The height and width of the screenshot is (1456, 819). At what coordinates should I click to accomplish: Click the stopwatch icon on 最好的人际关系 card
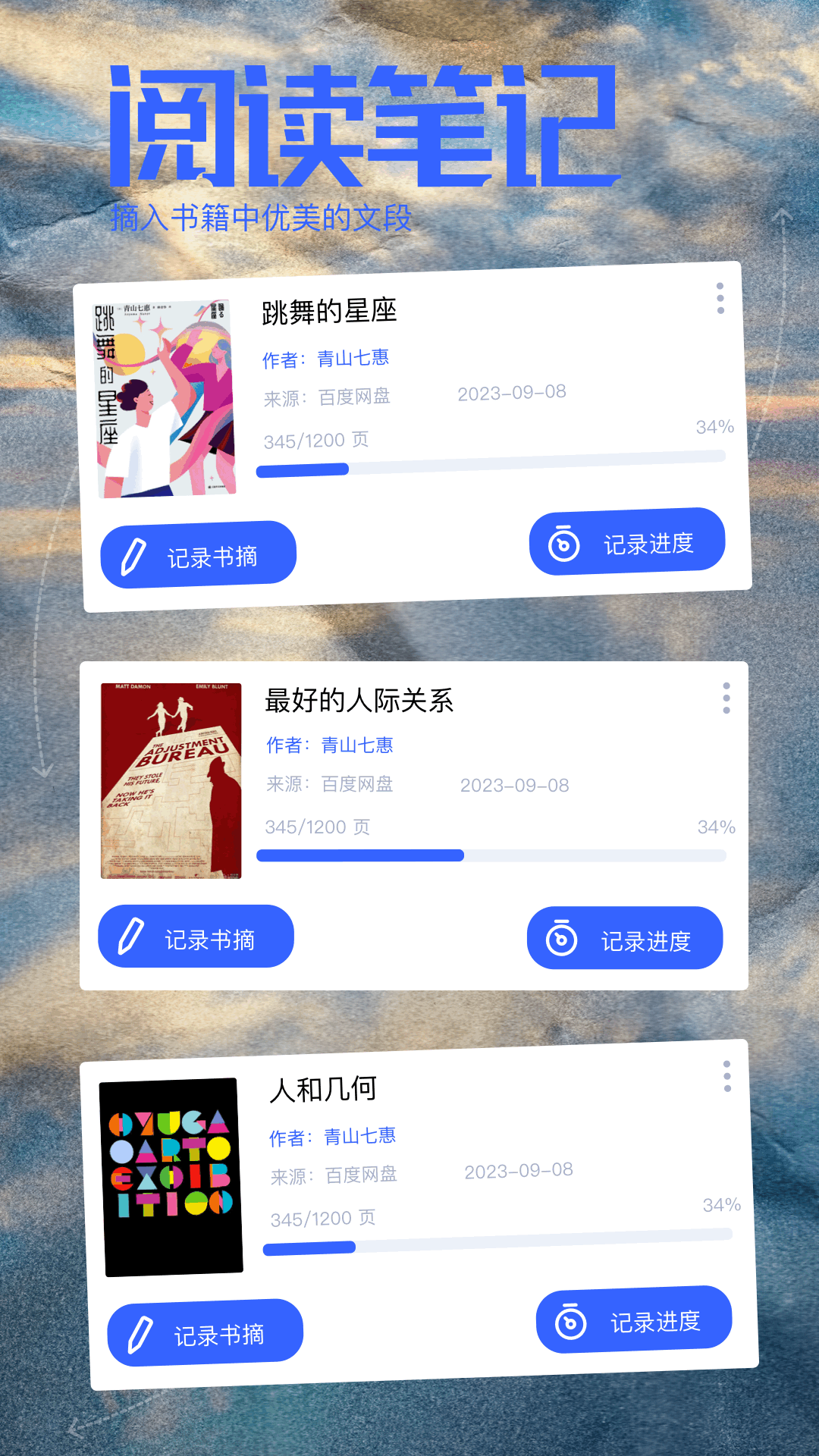(562, 938)
